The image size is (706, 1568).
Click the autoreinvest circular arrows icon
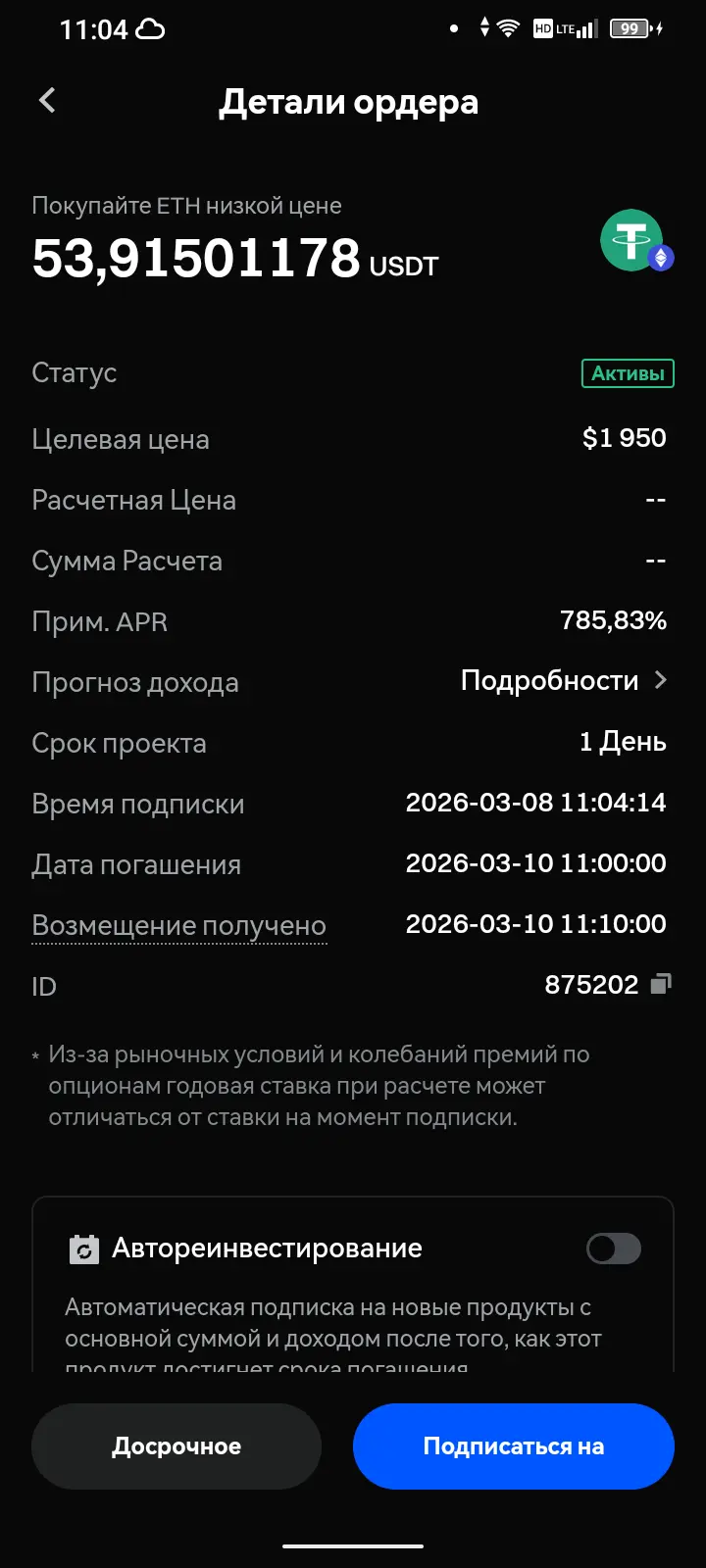pos(83,1249)
